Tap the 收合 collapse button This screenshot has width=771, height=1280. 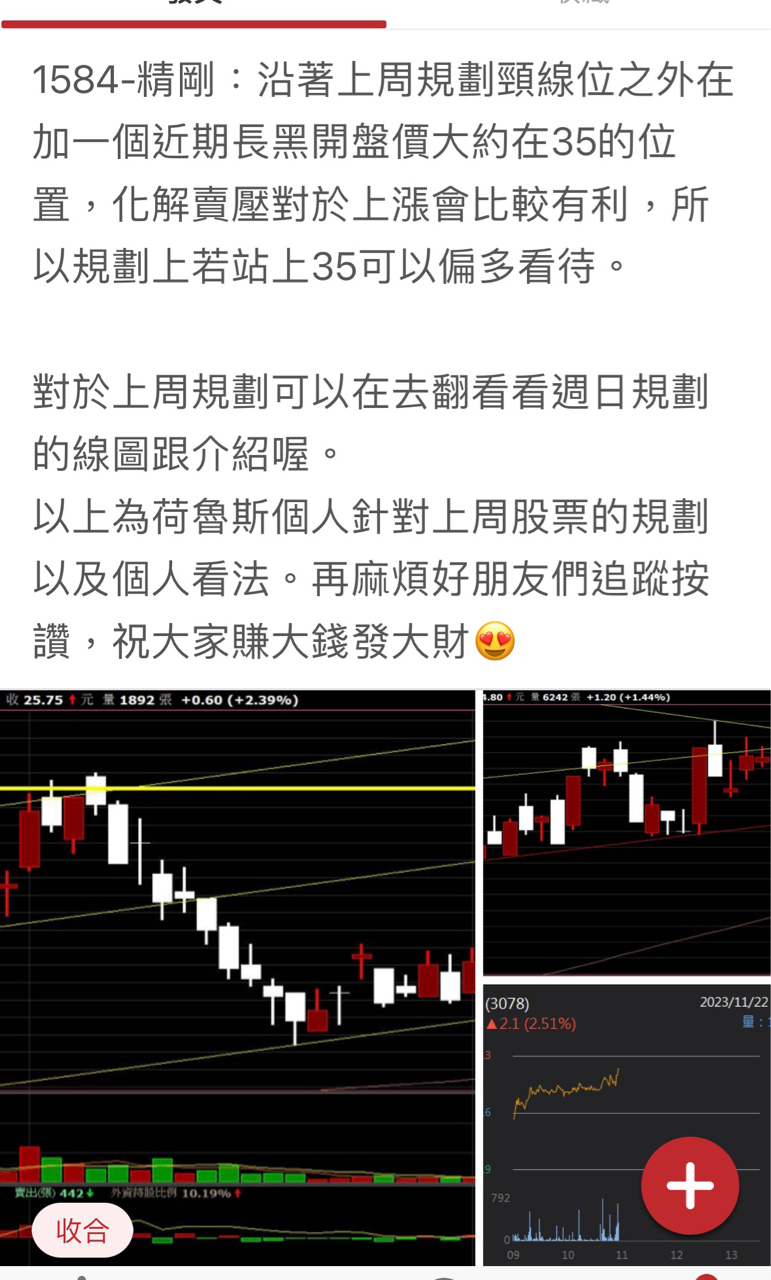pos(82,1230)
